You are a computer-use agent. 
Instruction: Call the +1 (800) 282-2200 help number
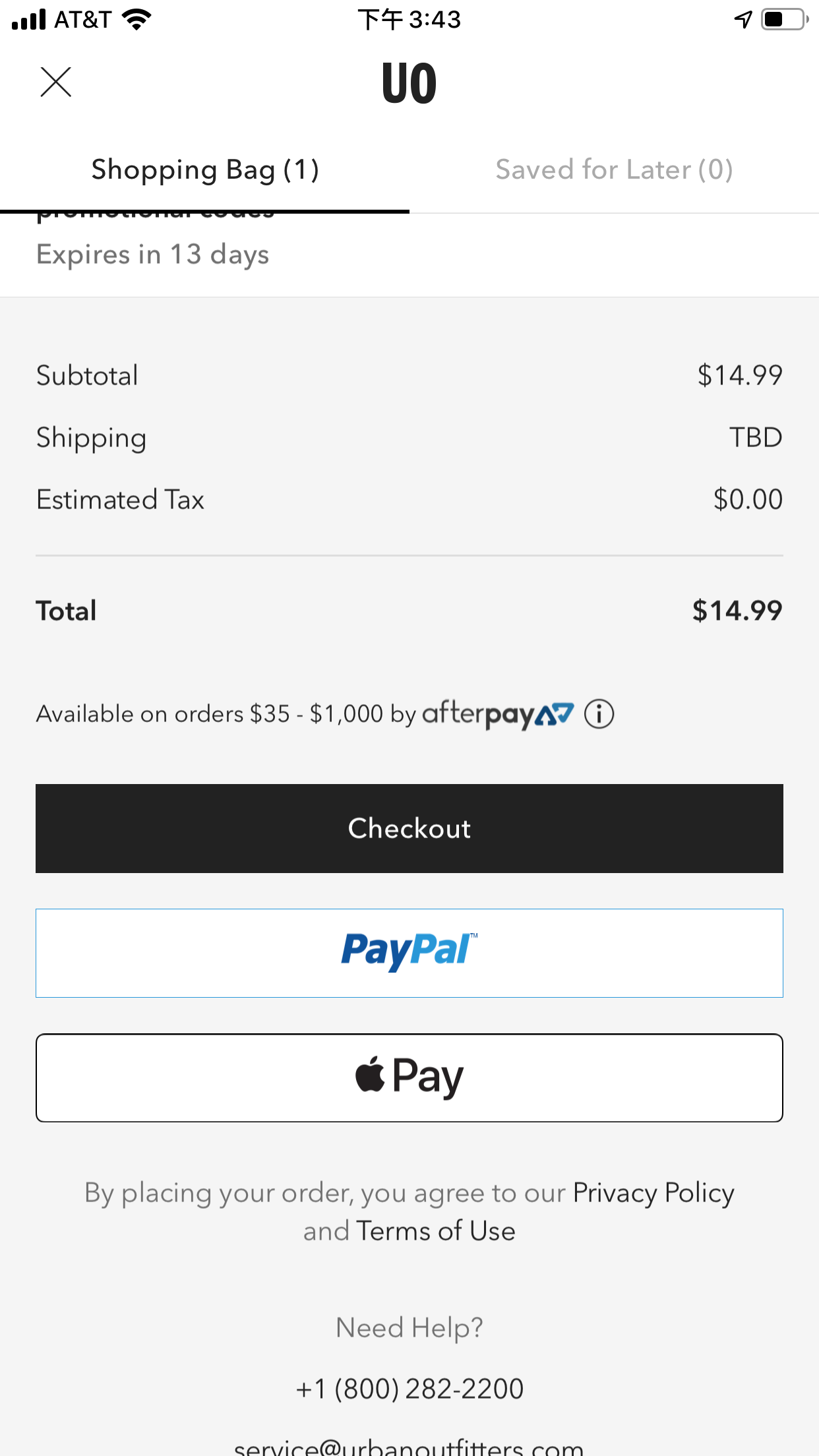coord(409,1389)
